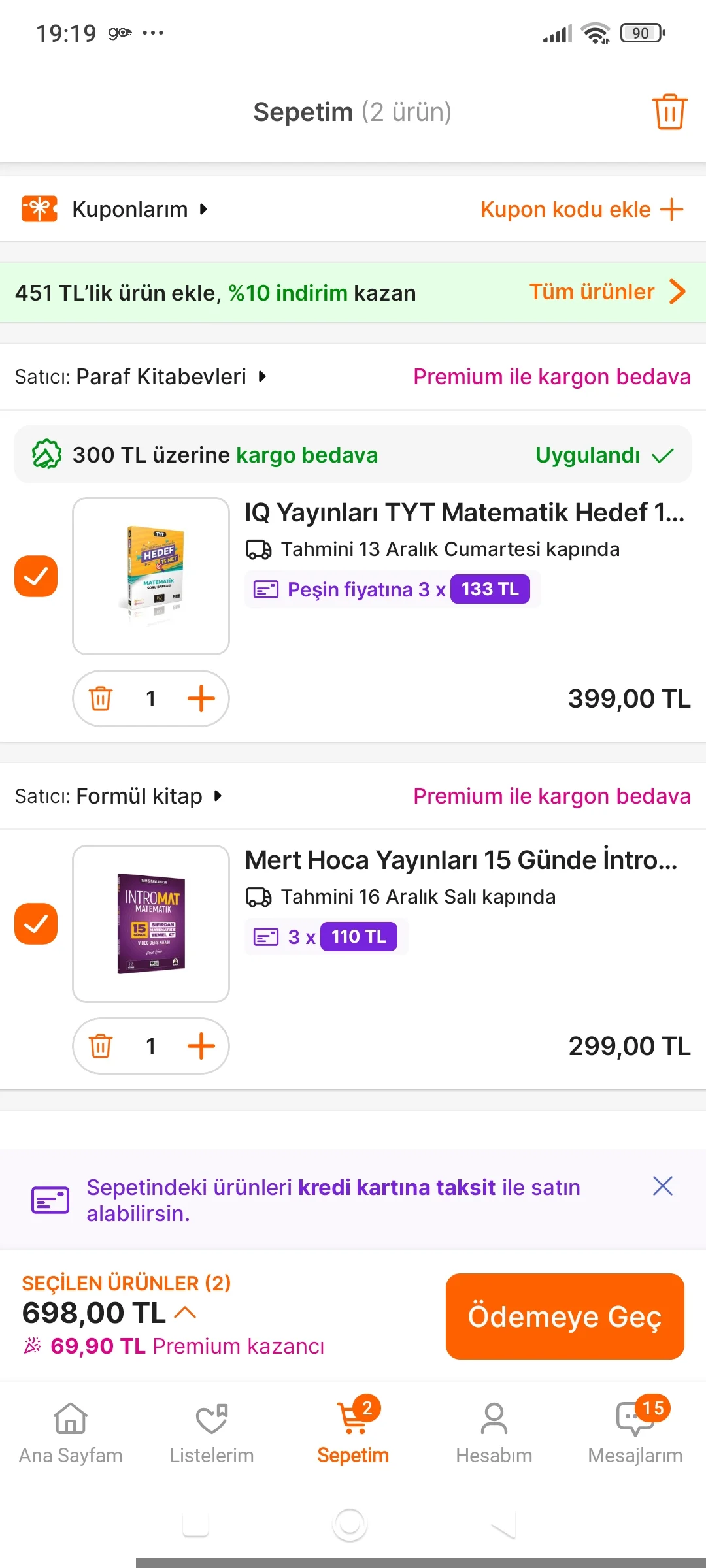This screenshot has width=706, height=1568.
Task: Open the IQ Yayınları TYT Matematik product
Action: pos(464,513)
